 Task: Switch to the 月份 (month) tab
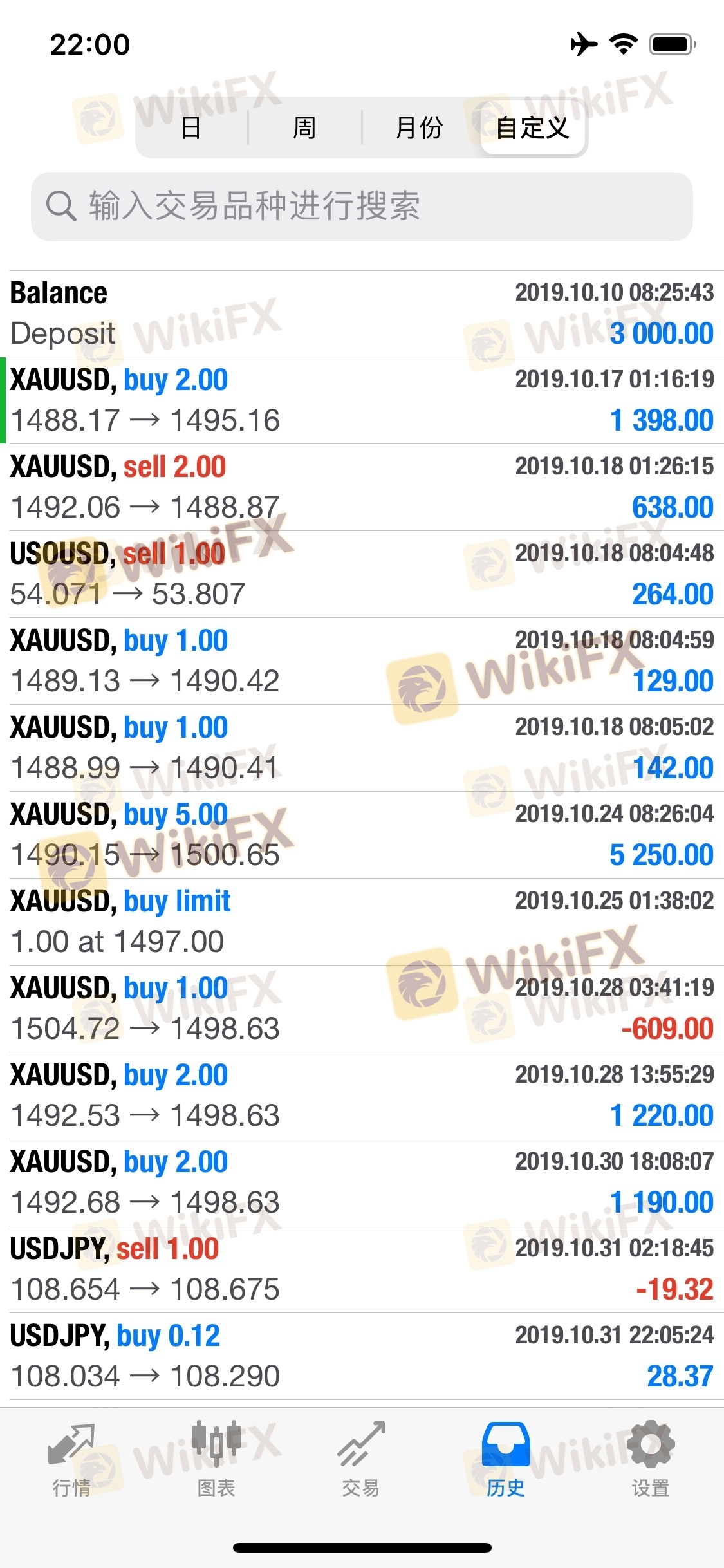pos(419,127)
